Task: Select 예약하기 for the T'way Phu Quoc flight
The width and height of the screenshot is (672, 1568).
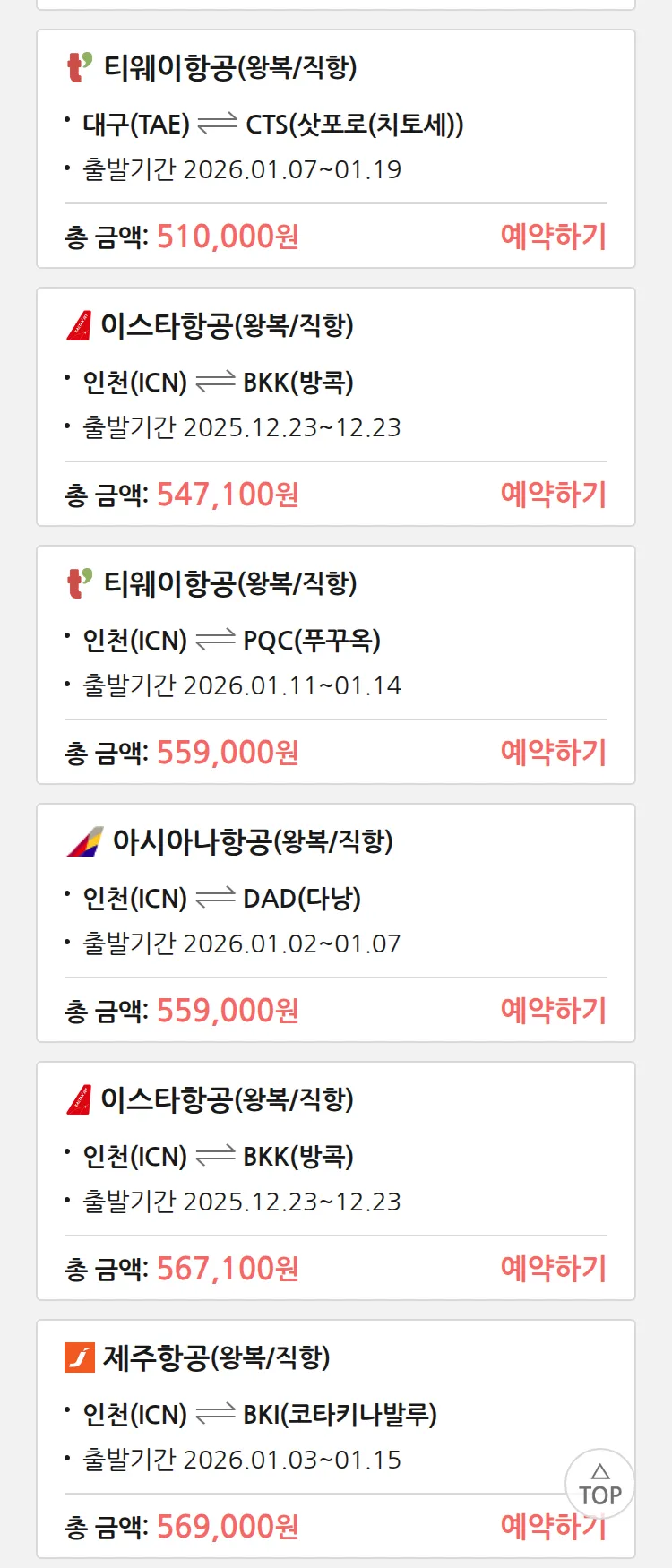Action: (x=553, y=753)
